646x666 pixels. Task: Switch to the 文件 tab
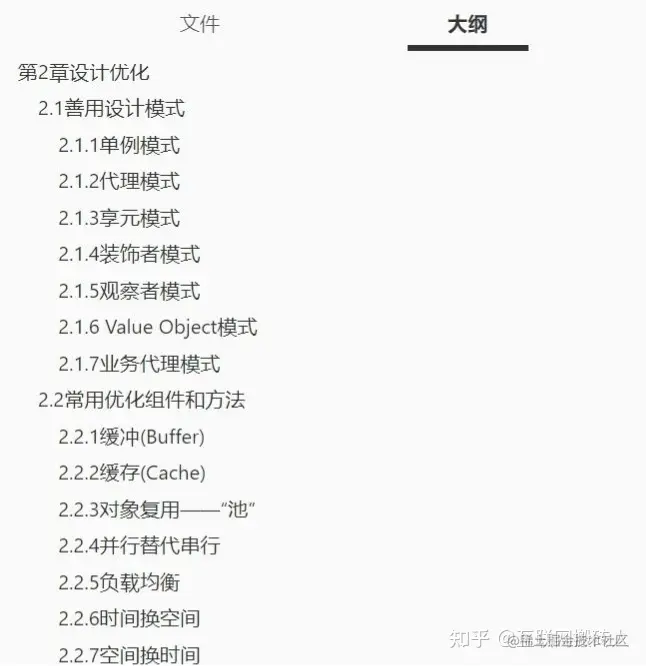coord(199,24)
